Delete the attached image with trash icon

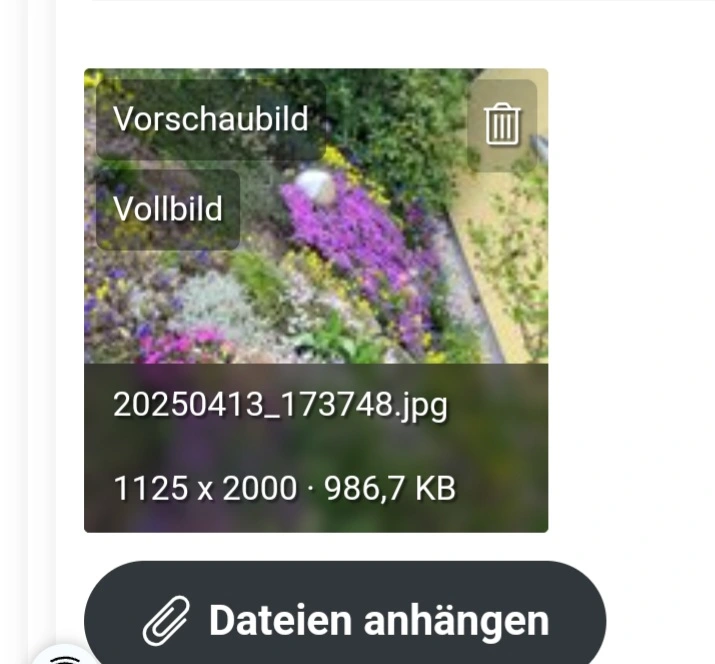[502, 124]
